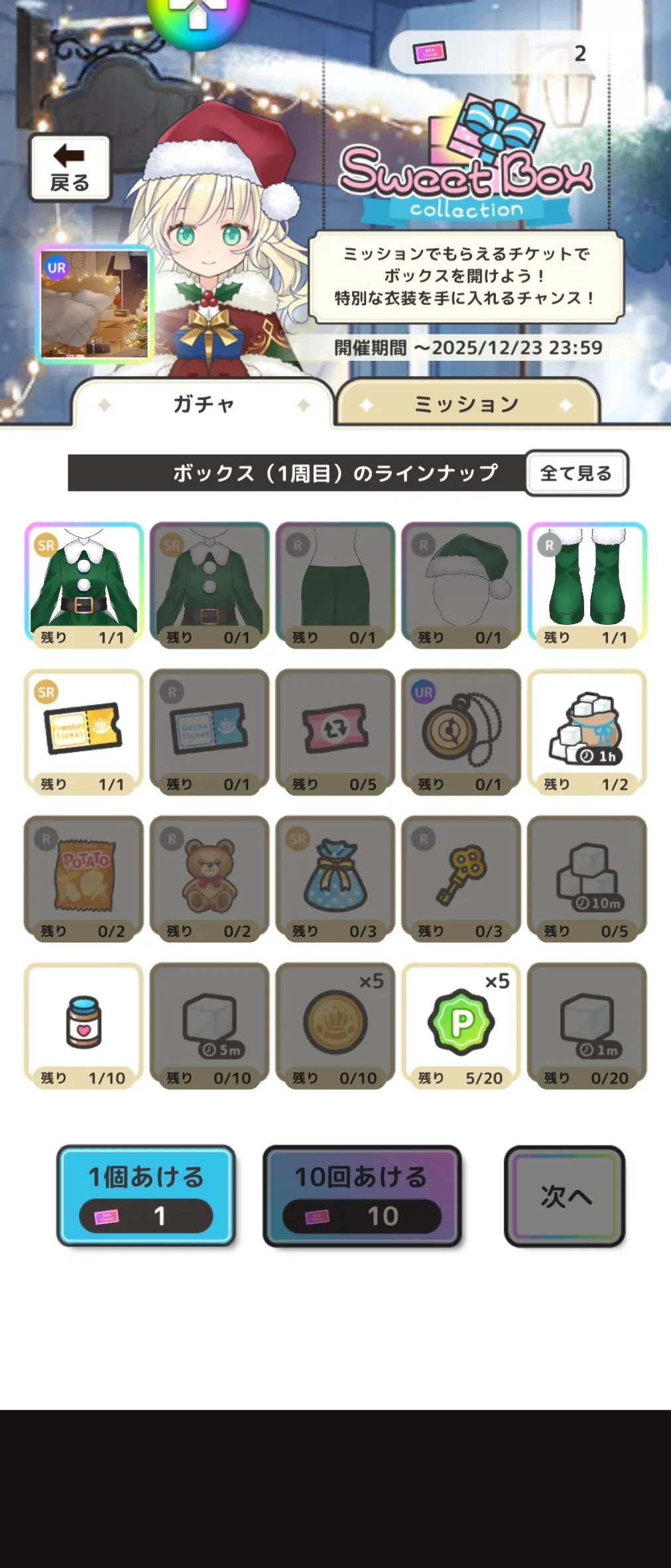This screenshot has width=671, height=1568.
Task: Tap the rainbow home button
Action: 197,17
